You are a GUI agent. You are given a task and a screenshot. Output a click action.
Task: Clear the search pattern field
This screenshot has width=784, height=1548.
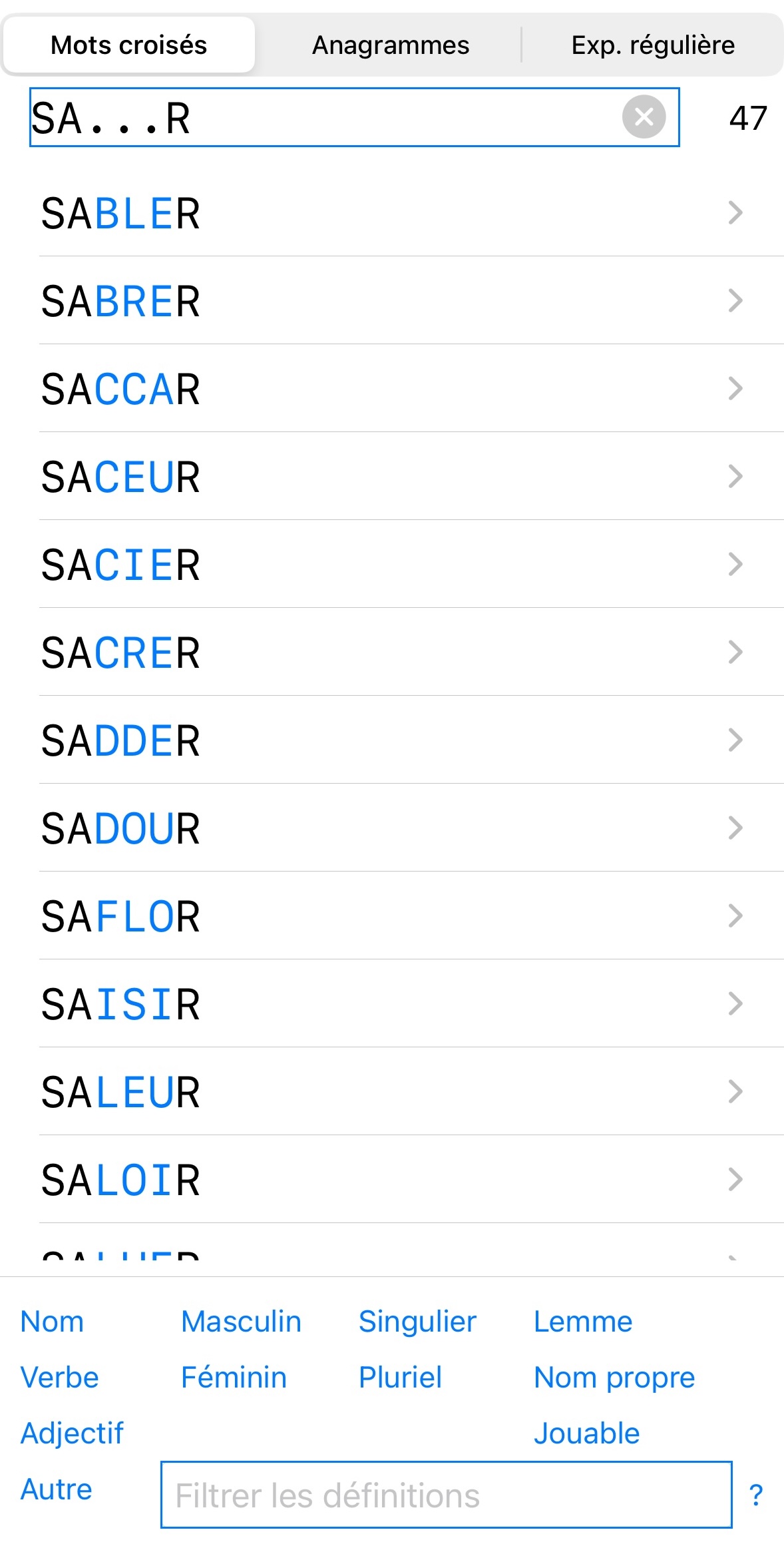[644, 117]
